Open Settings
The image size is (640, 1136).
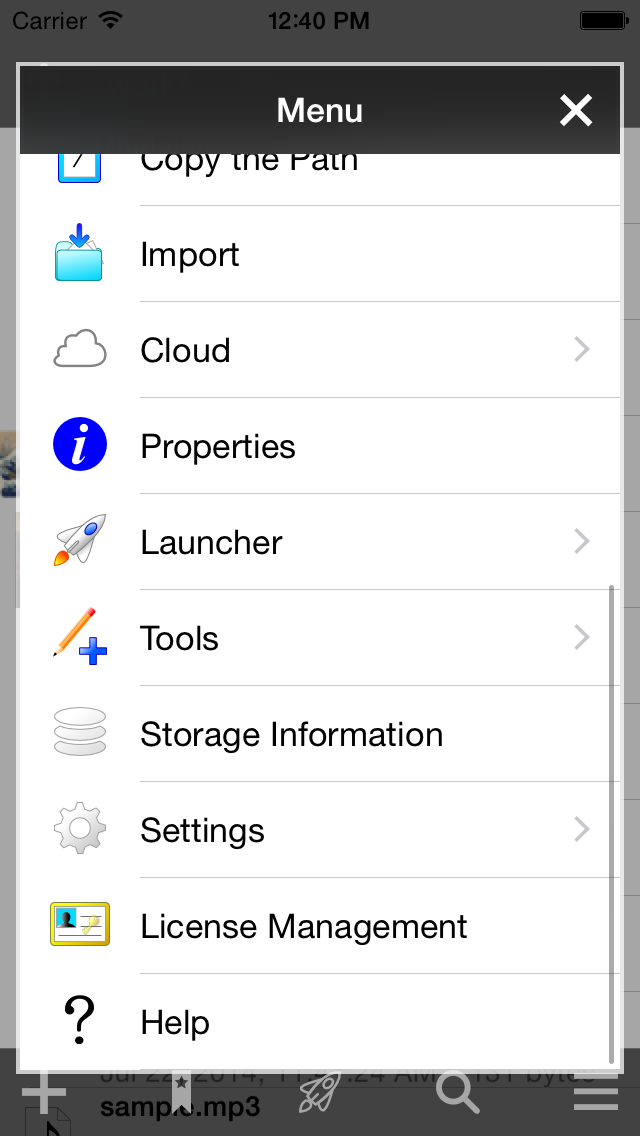pyautogui.click(x=320, y=830)
